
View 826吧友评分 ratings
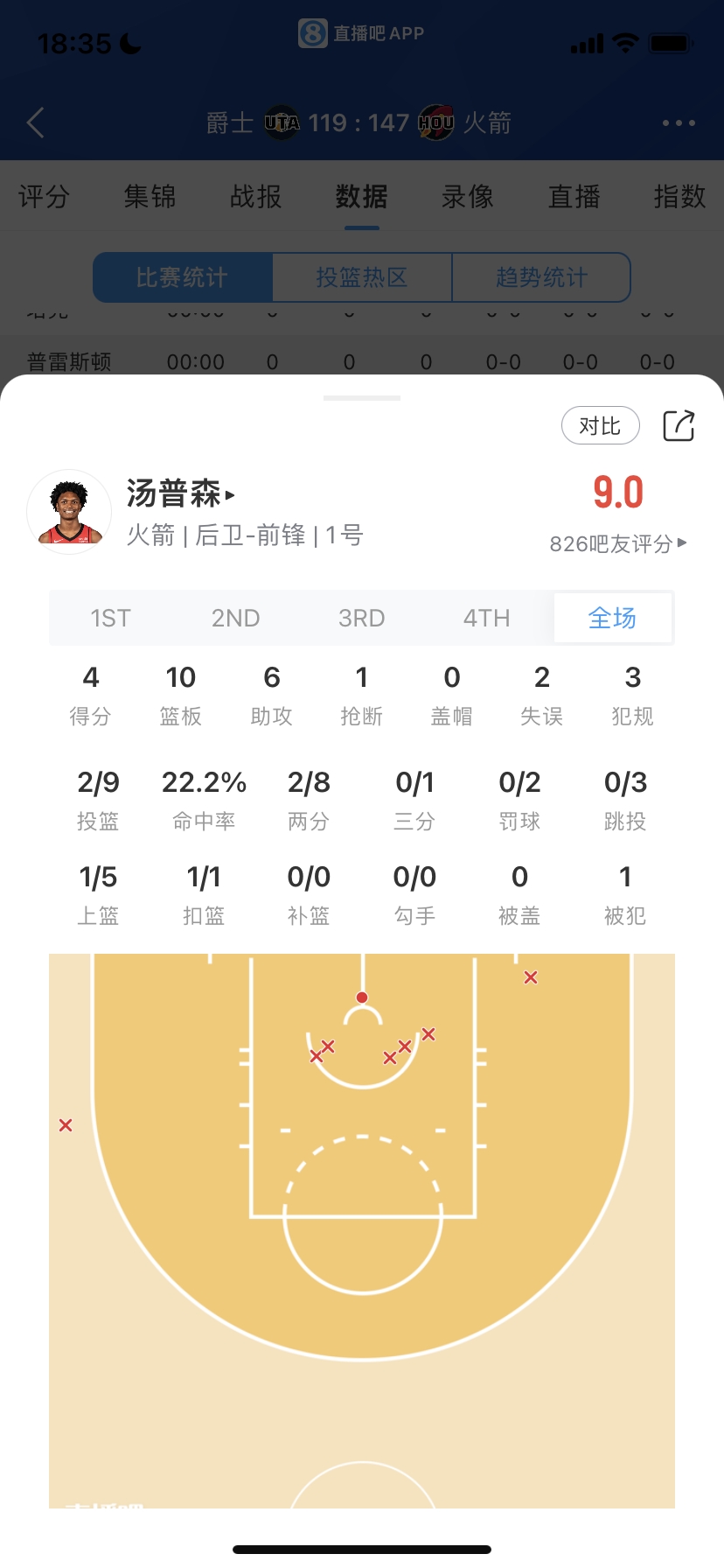617,543
